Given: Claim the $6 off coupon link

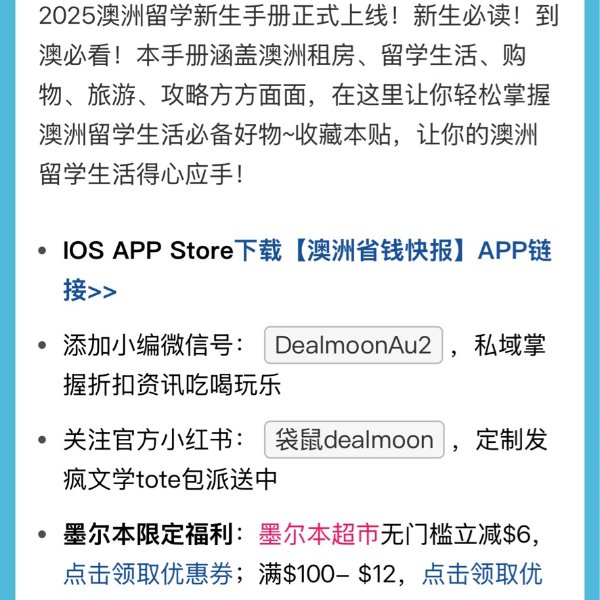Looking at the screenshot, I should (148, 573).
